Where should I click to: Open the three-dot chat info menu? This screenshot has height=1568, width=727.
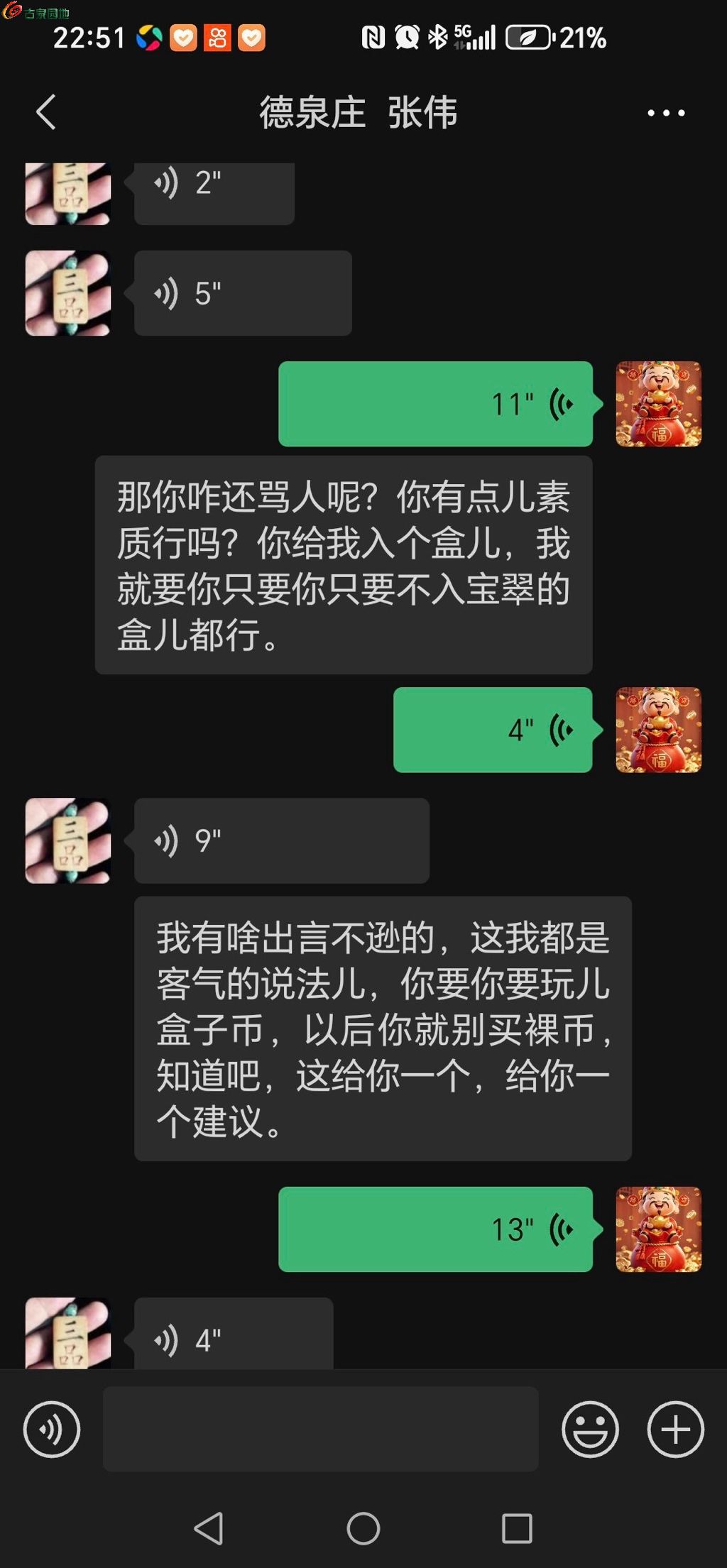[666, 113]
